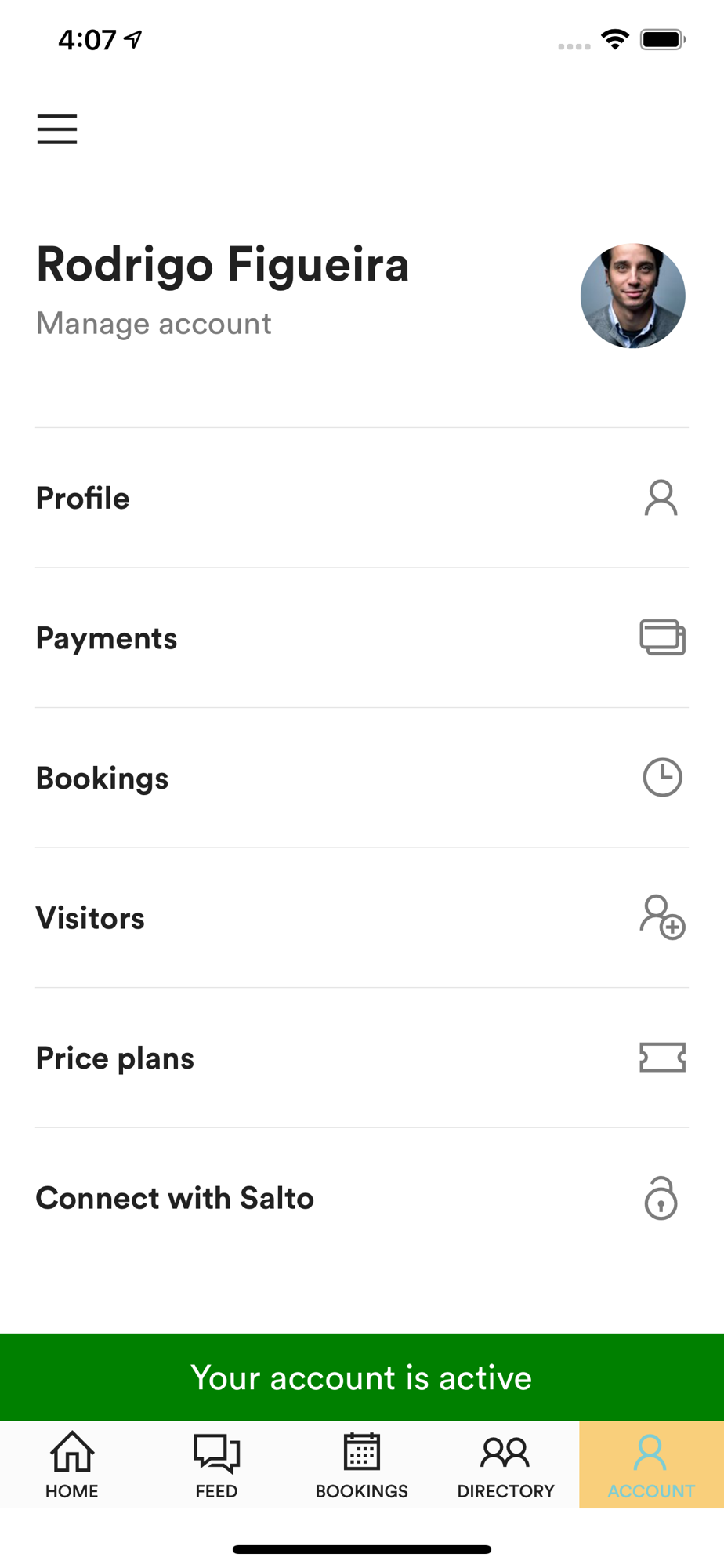Tap Rodrigo Figueira's profile photo

(x=632, y=296)
